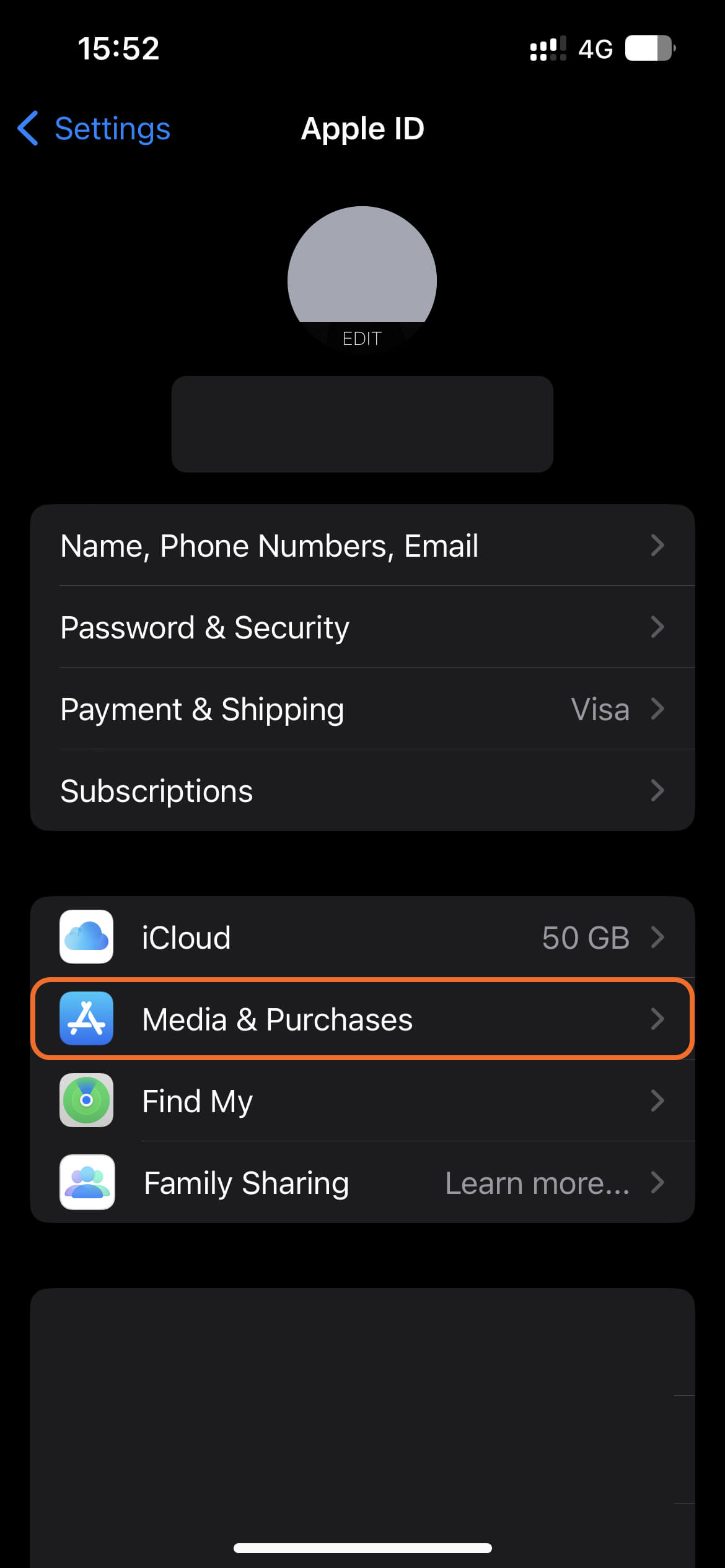The height and width of the screenshot is (1568, 725).
Task: Open Password & Security settings
Action: [362, 627]
